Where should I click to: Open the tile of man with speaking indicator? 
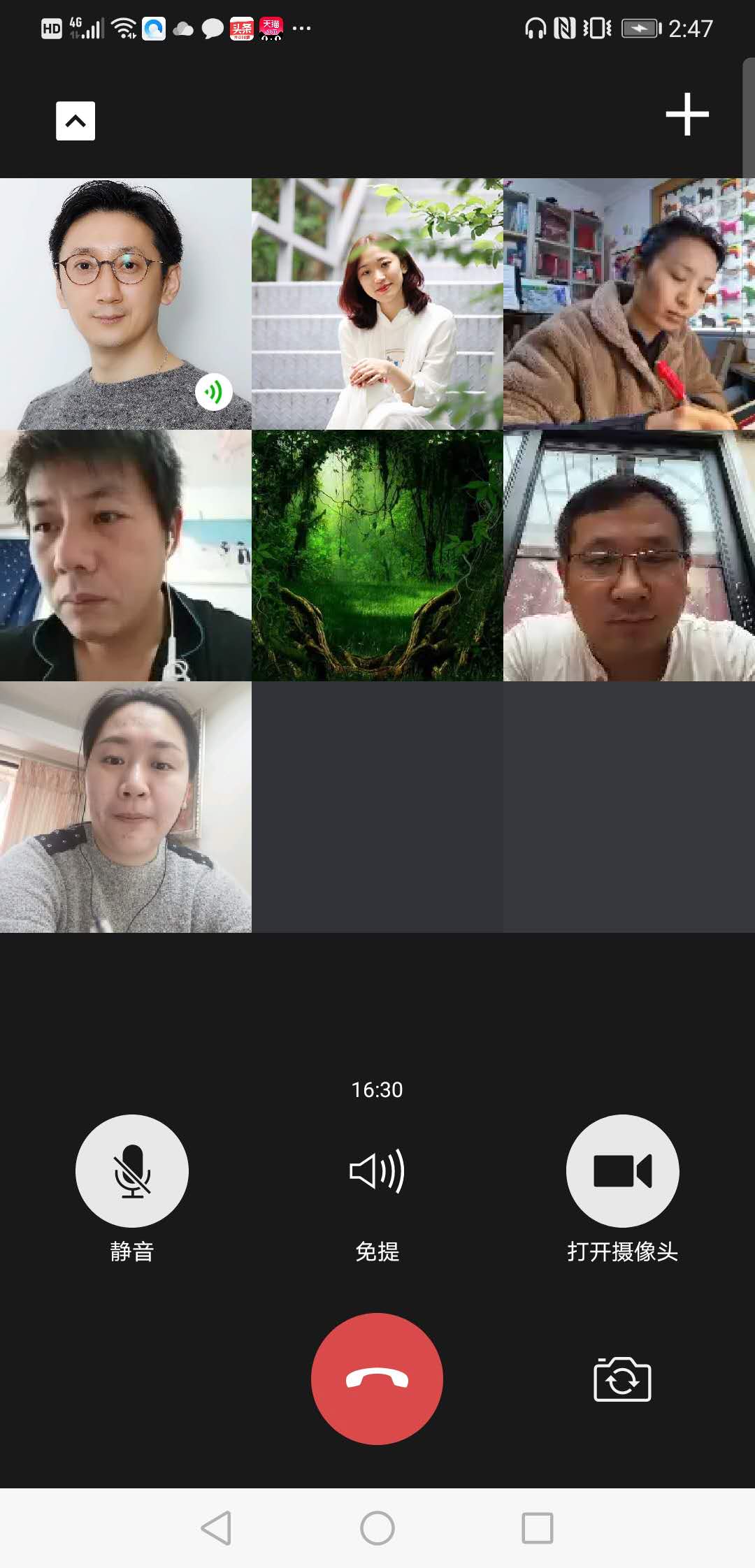(x=126, y=304)
